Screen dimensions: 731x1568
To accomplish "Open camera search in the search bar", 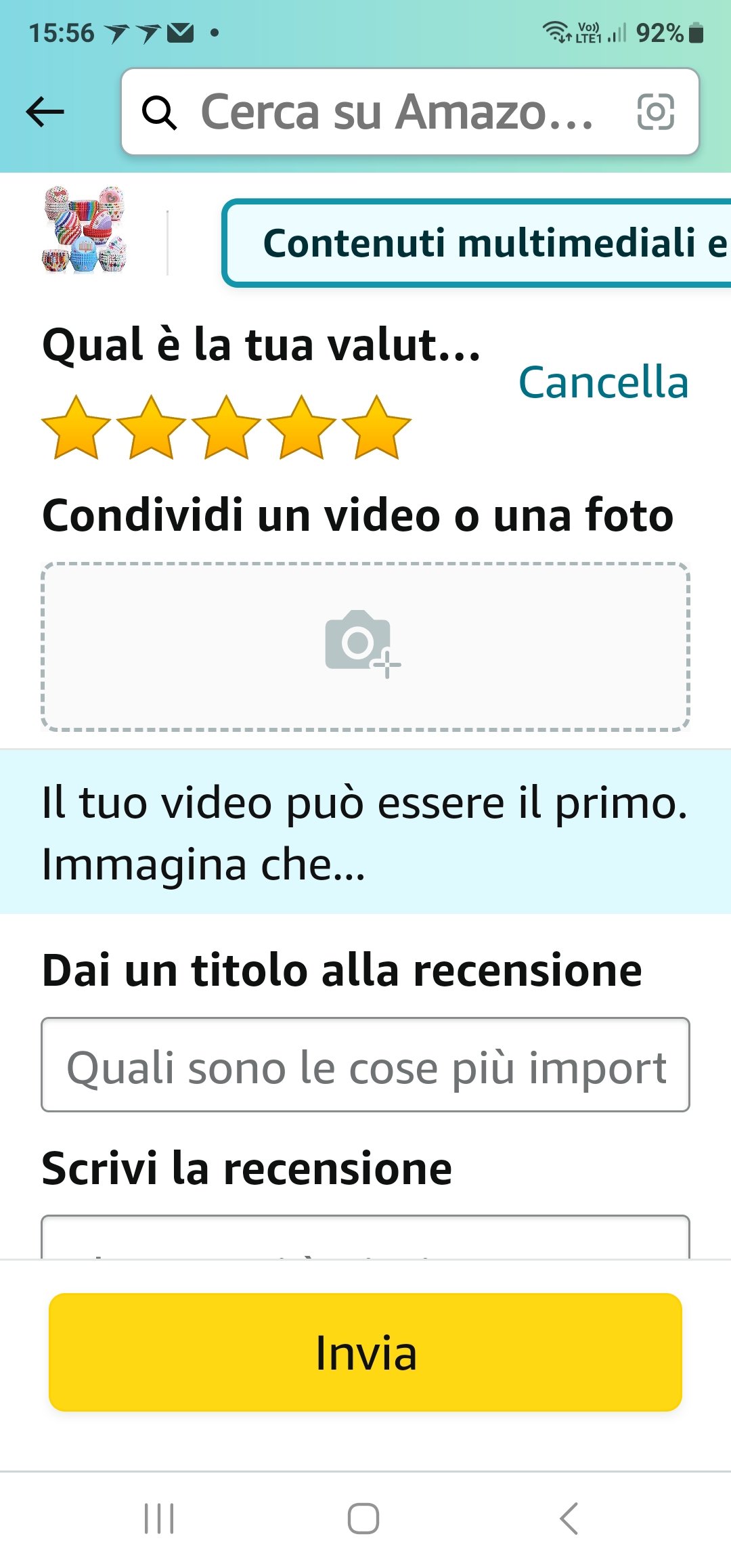I will [x=655, y=112].
